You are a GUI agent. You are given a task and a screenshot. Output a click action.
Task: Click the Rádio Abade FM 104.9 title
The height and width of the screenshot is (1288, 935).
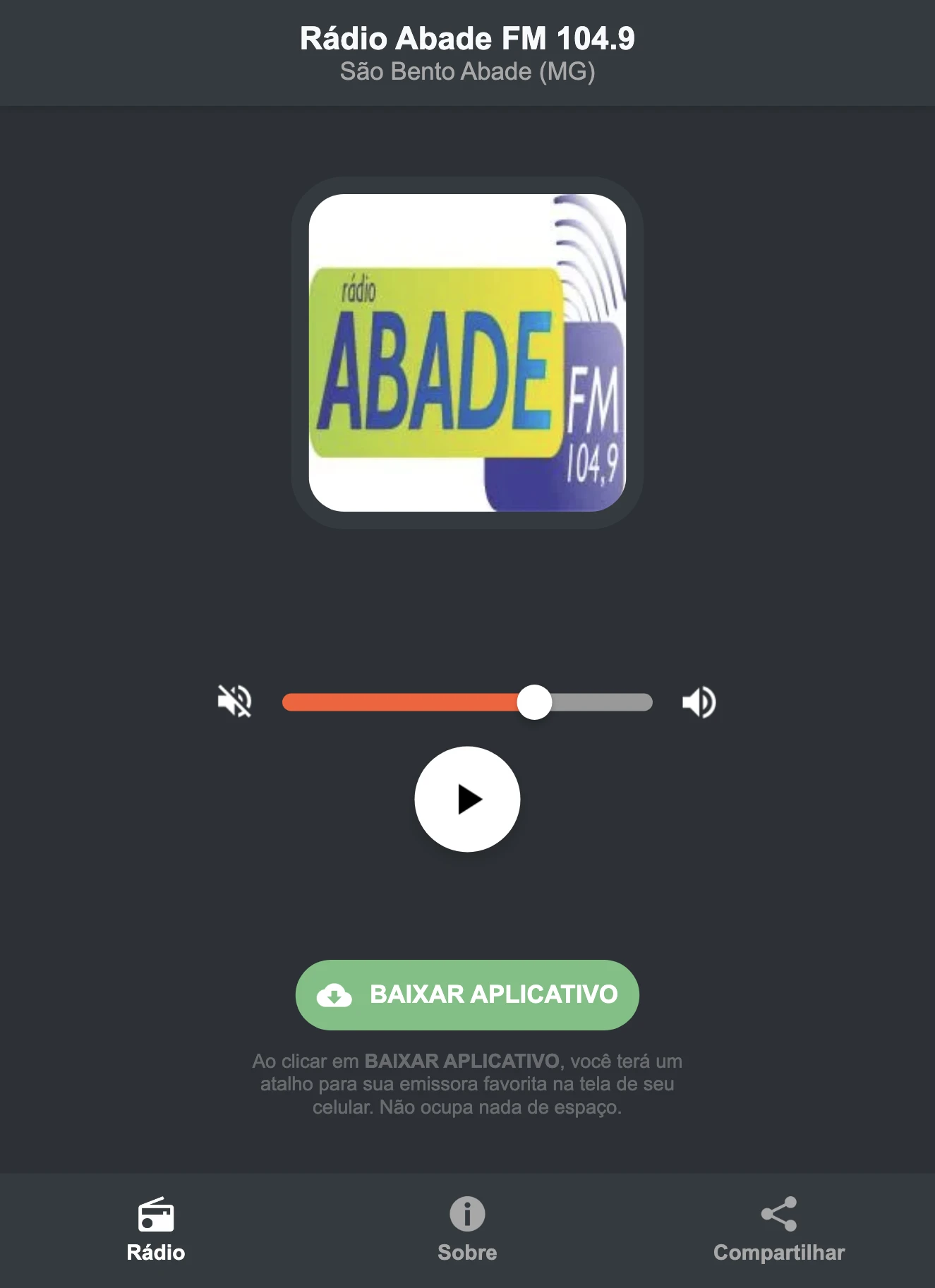467,39
